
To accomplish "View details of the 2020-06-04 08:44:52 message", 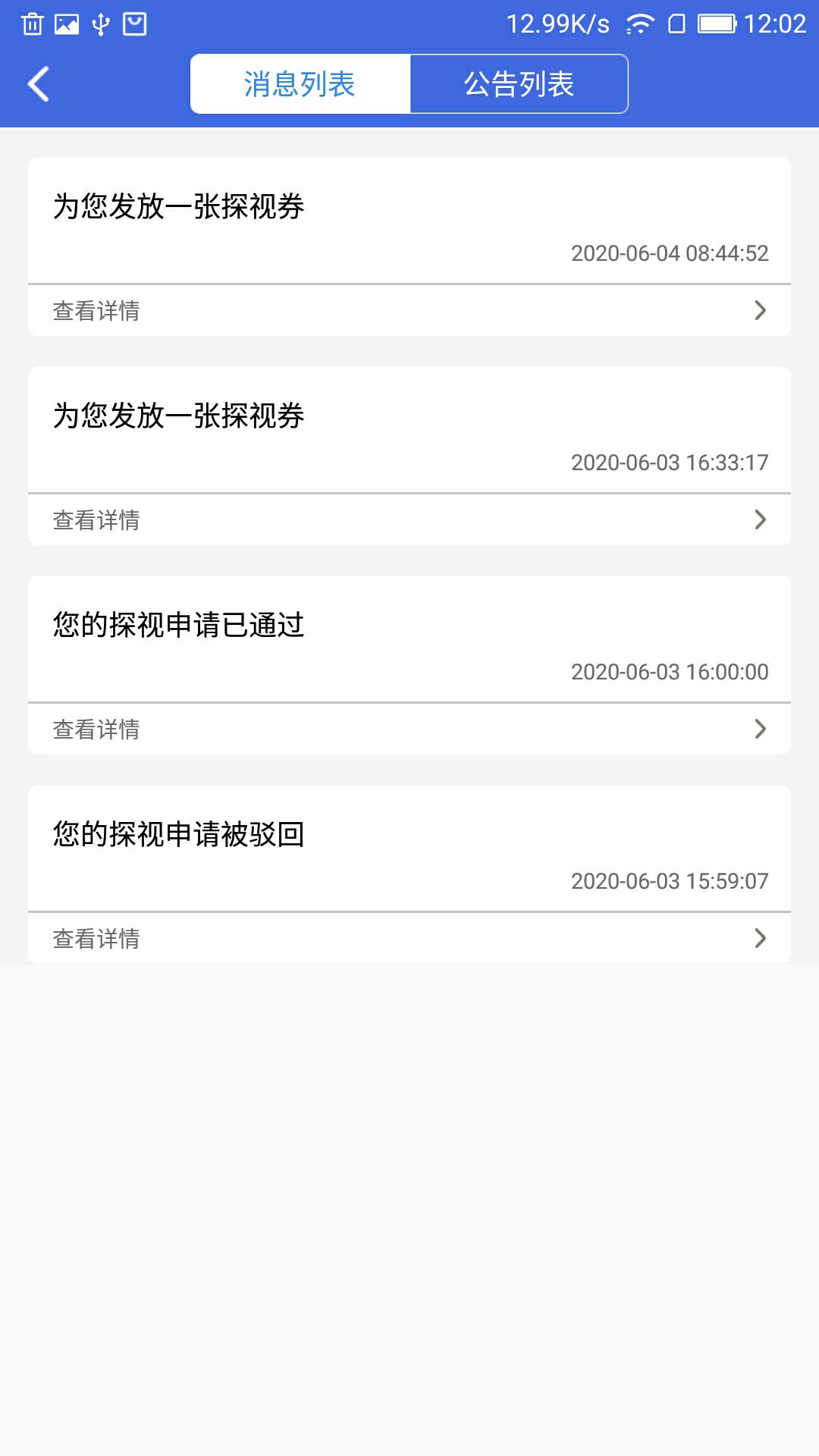I will point(409,311).
